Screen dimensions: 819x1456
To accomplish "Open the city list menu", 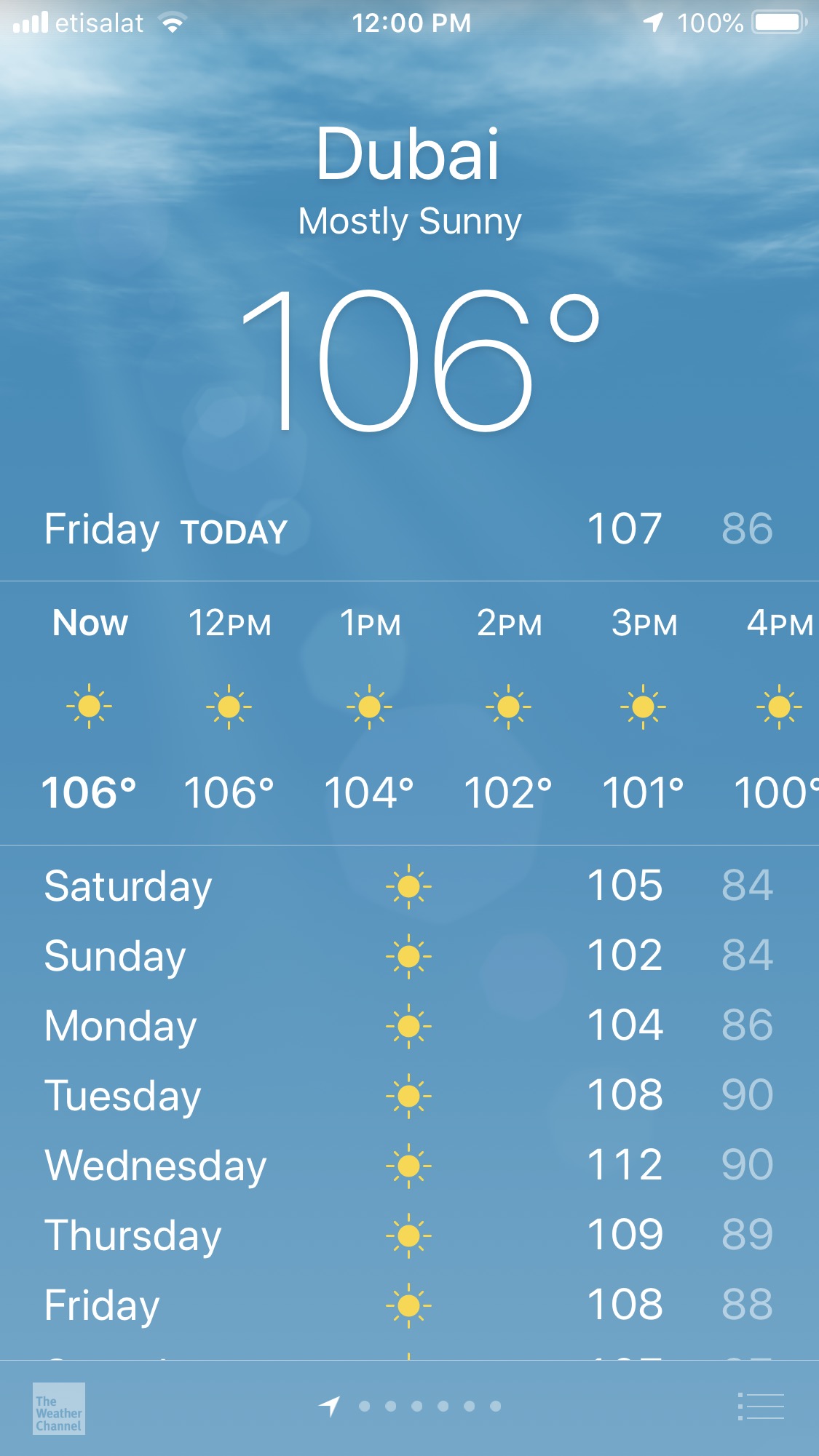I will click(x=761, y=1406).
